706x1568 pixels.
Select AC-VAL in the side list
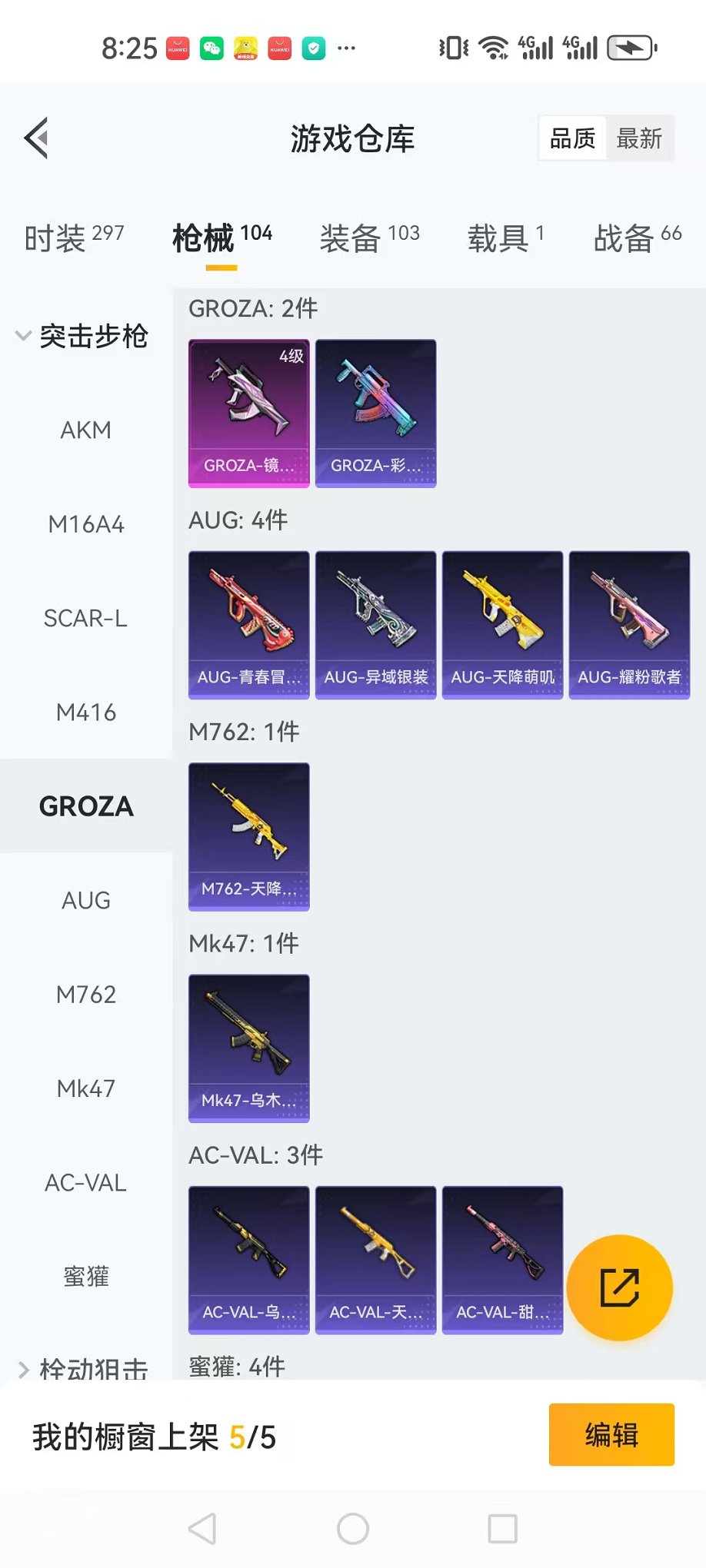pos(86,1183)
